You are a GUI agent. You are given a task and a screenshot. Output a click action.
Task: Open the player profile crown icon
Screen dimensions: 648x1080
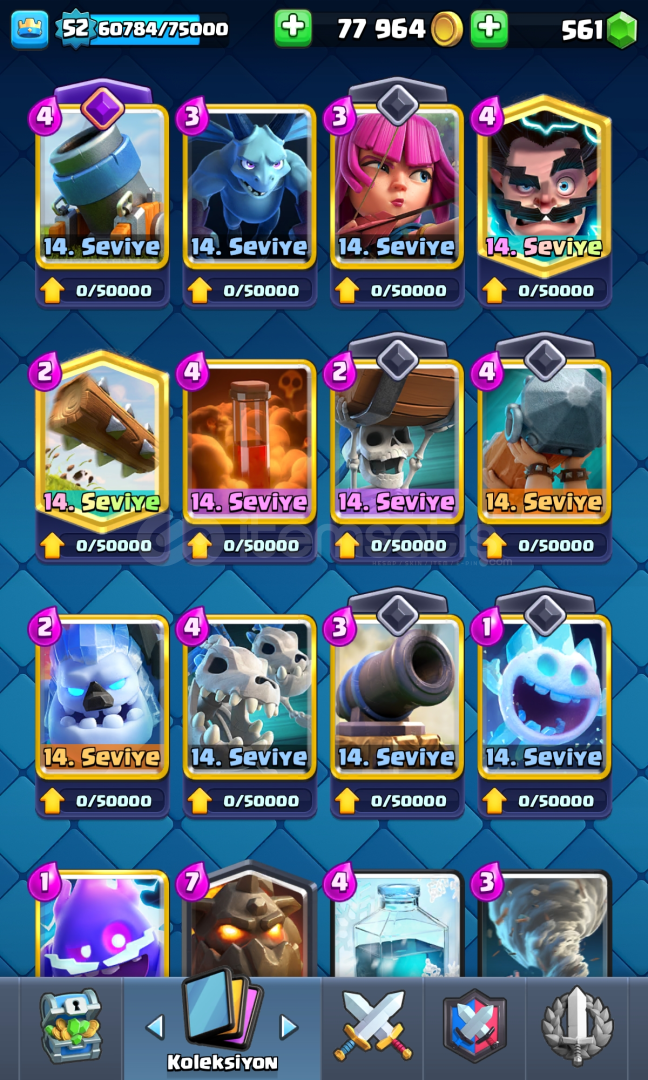(x=30, y=29)
